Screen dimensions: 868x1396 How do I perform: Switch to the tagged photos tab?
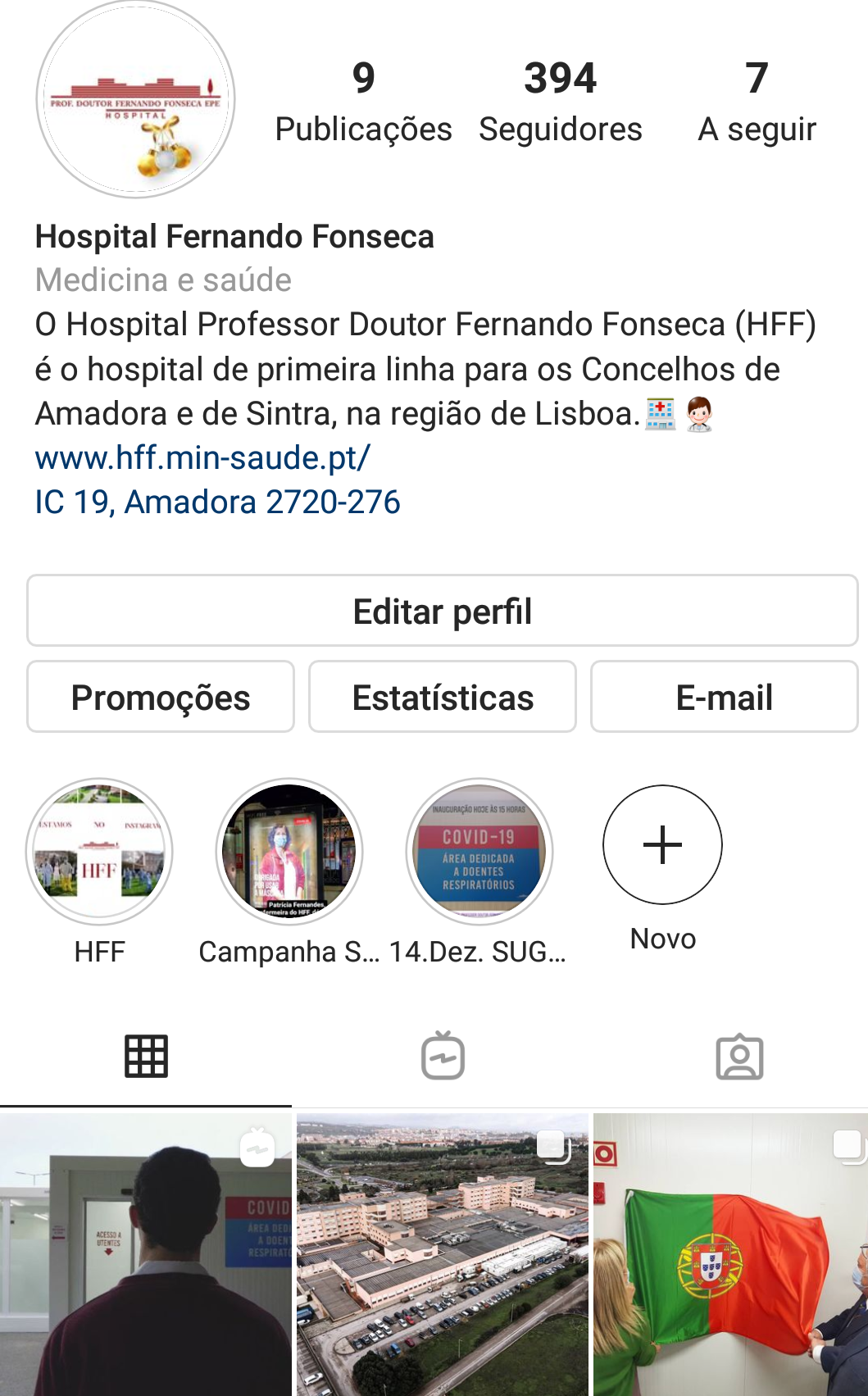tap(739, 1056)
